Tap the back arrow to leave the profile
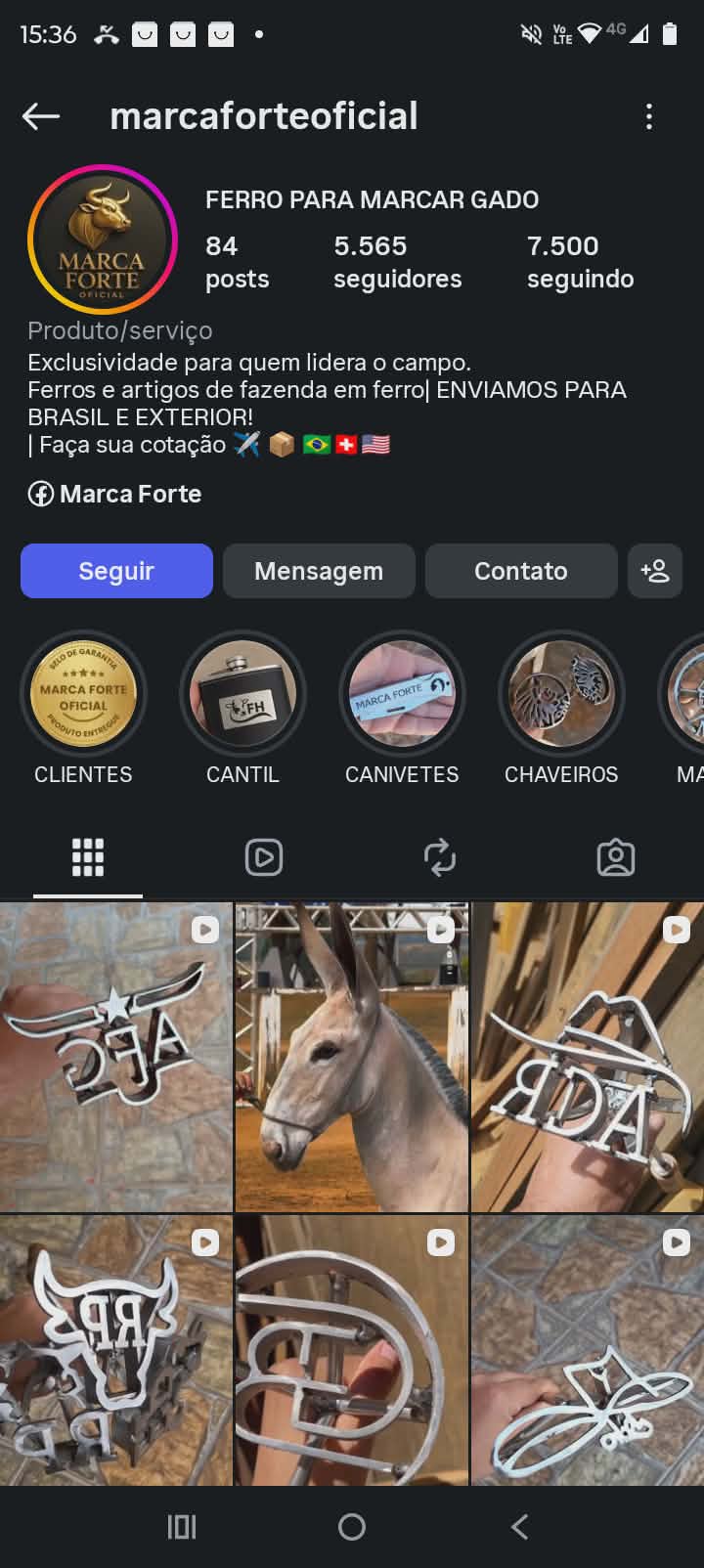The width and height of the screenshot is (704, 1568). pyautogui.click(x=40, y=116)
